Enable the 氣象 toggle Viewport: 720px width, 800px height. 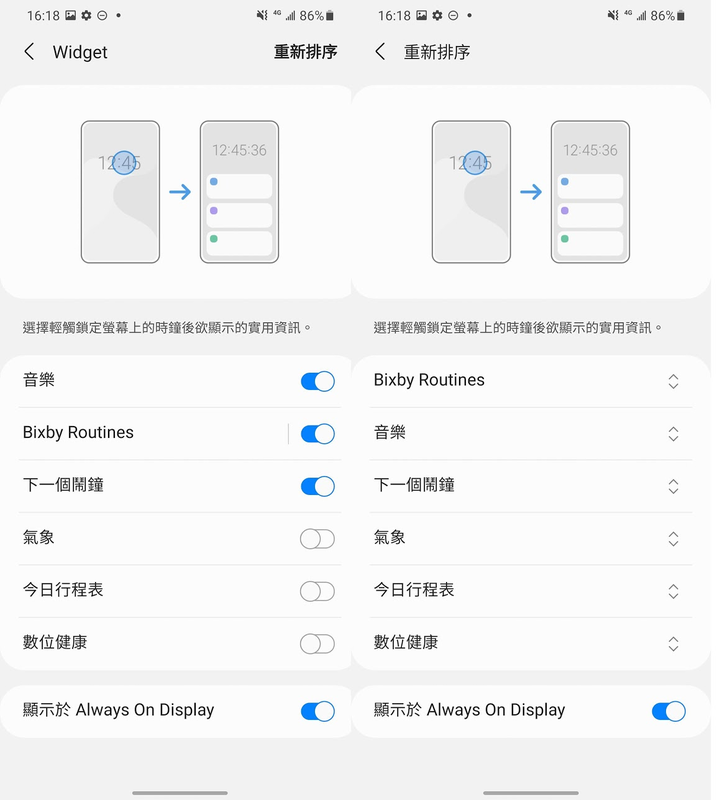(317, 538)
